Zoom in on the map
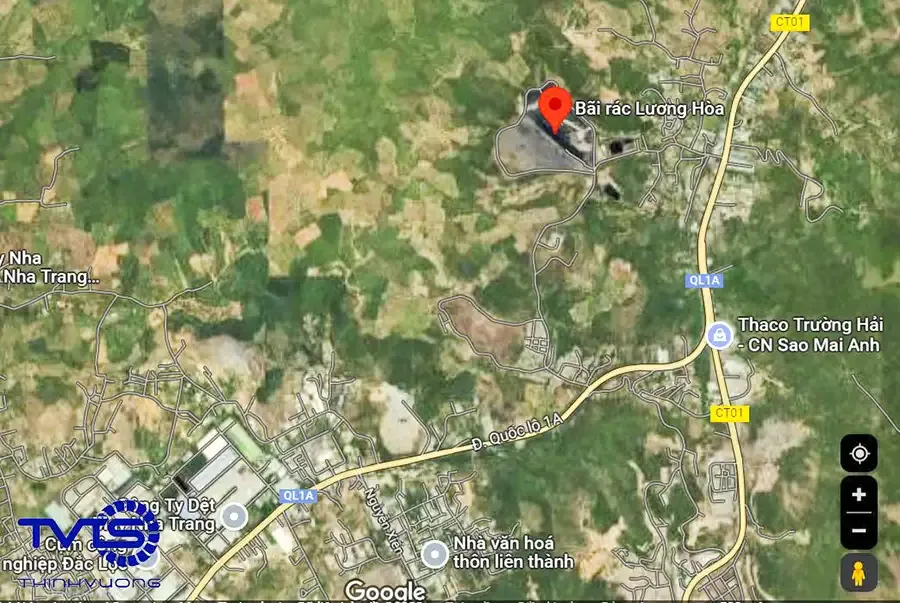900x603 pixels. point(858,495)
